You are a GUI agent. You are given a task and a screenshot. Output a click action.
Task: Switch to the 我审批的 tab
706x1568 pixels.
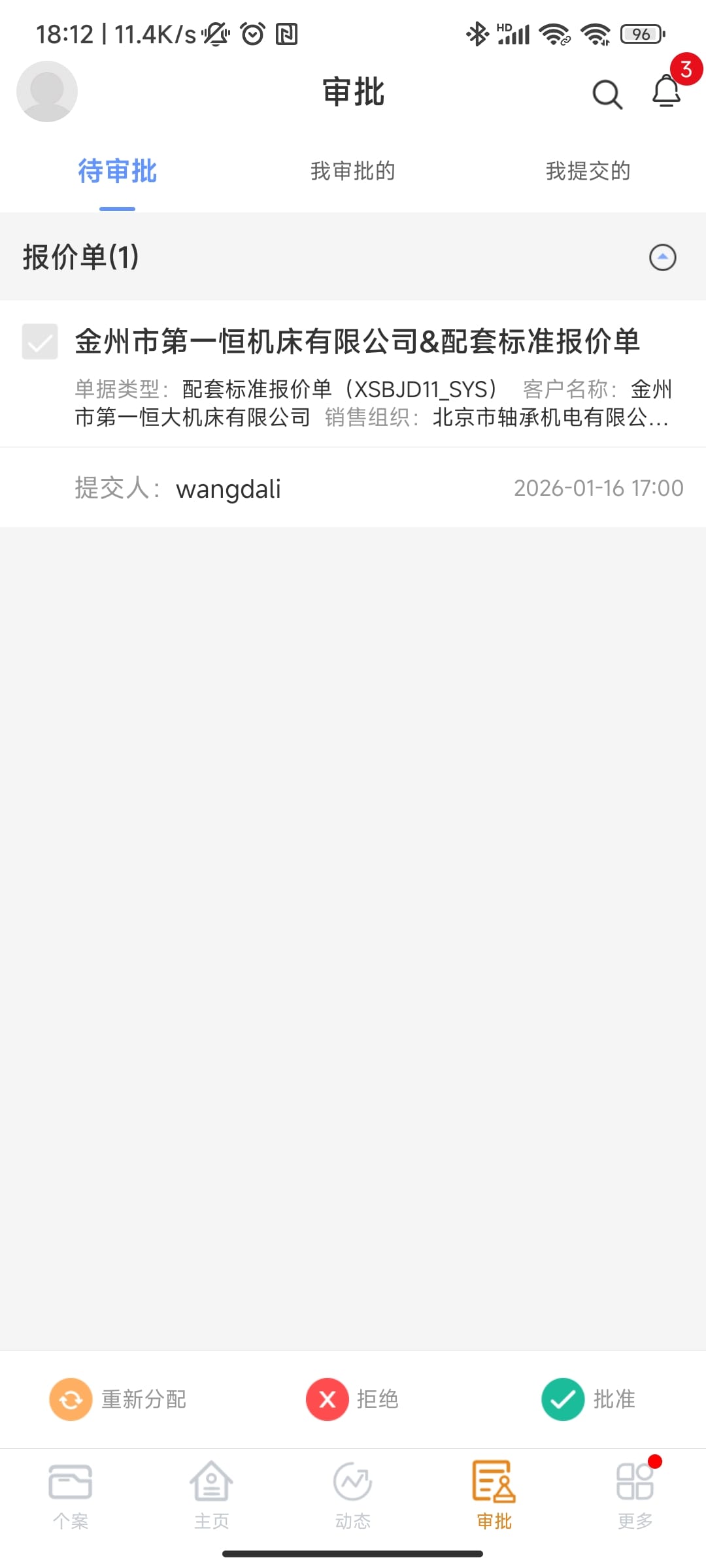point(353,171)
